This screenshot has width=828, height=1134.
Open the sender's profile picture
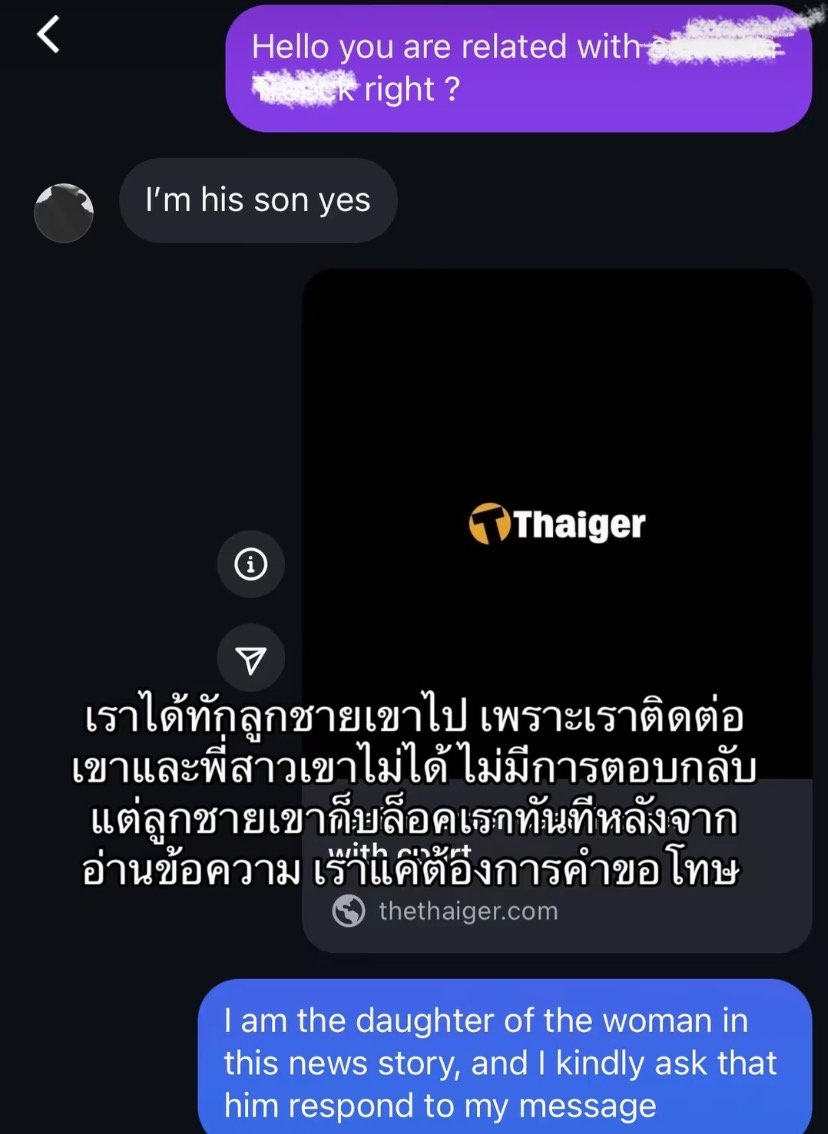tap(64, 213)
